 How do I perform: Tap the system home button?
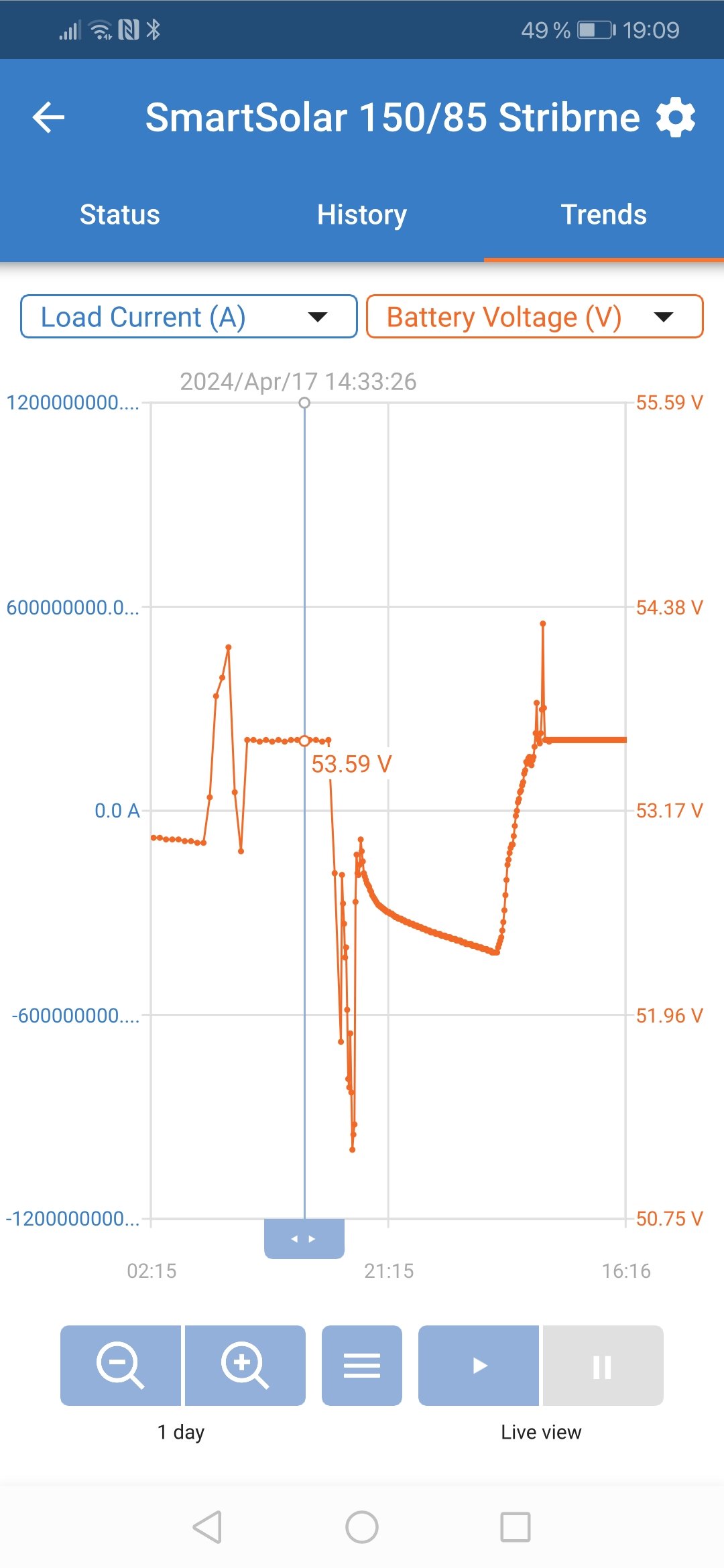tap(362, 1527)
